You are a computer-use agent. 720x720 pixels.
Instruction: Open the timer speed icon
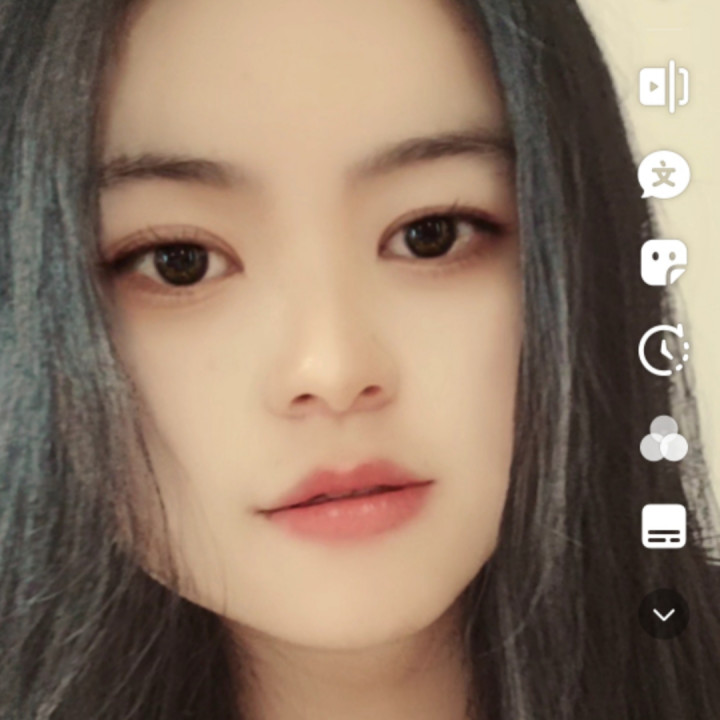664,350
